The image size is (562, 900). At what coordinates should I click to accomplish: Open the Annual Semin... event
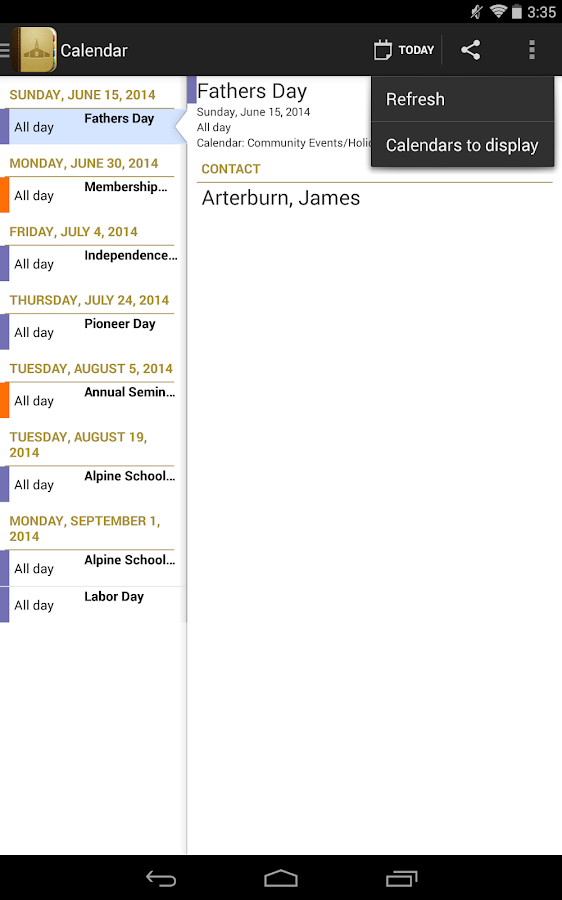tap(93, 400)
